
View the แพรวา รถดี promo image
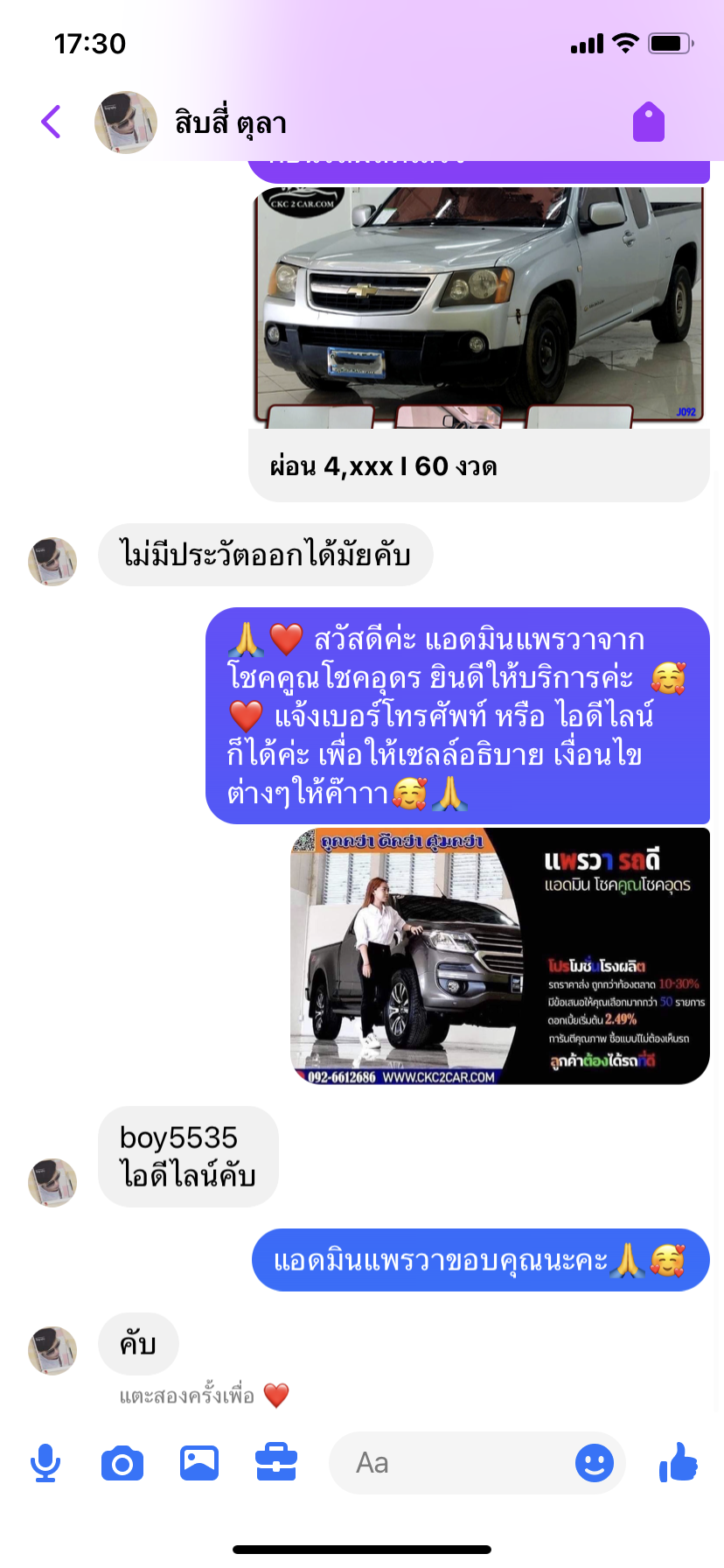coord(499,955)
